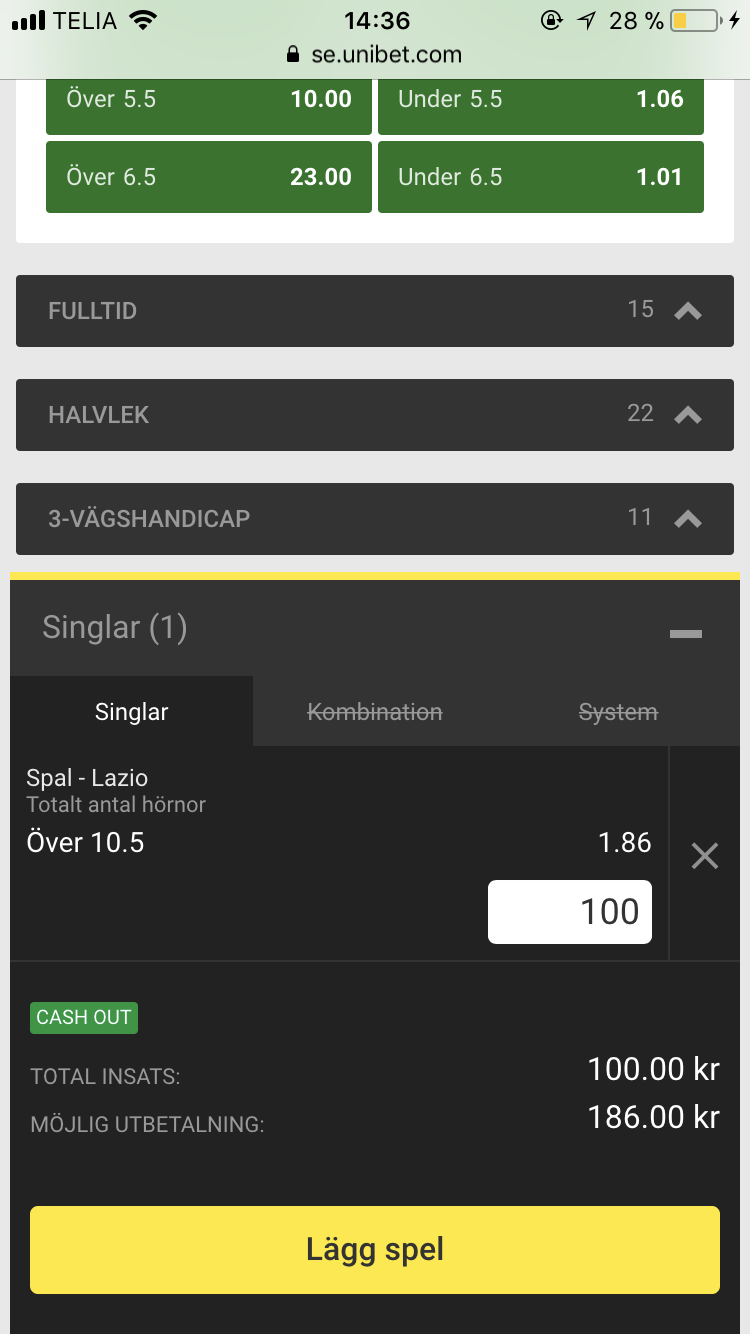Expand the FULLTID section

click(x=375, y=311)
